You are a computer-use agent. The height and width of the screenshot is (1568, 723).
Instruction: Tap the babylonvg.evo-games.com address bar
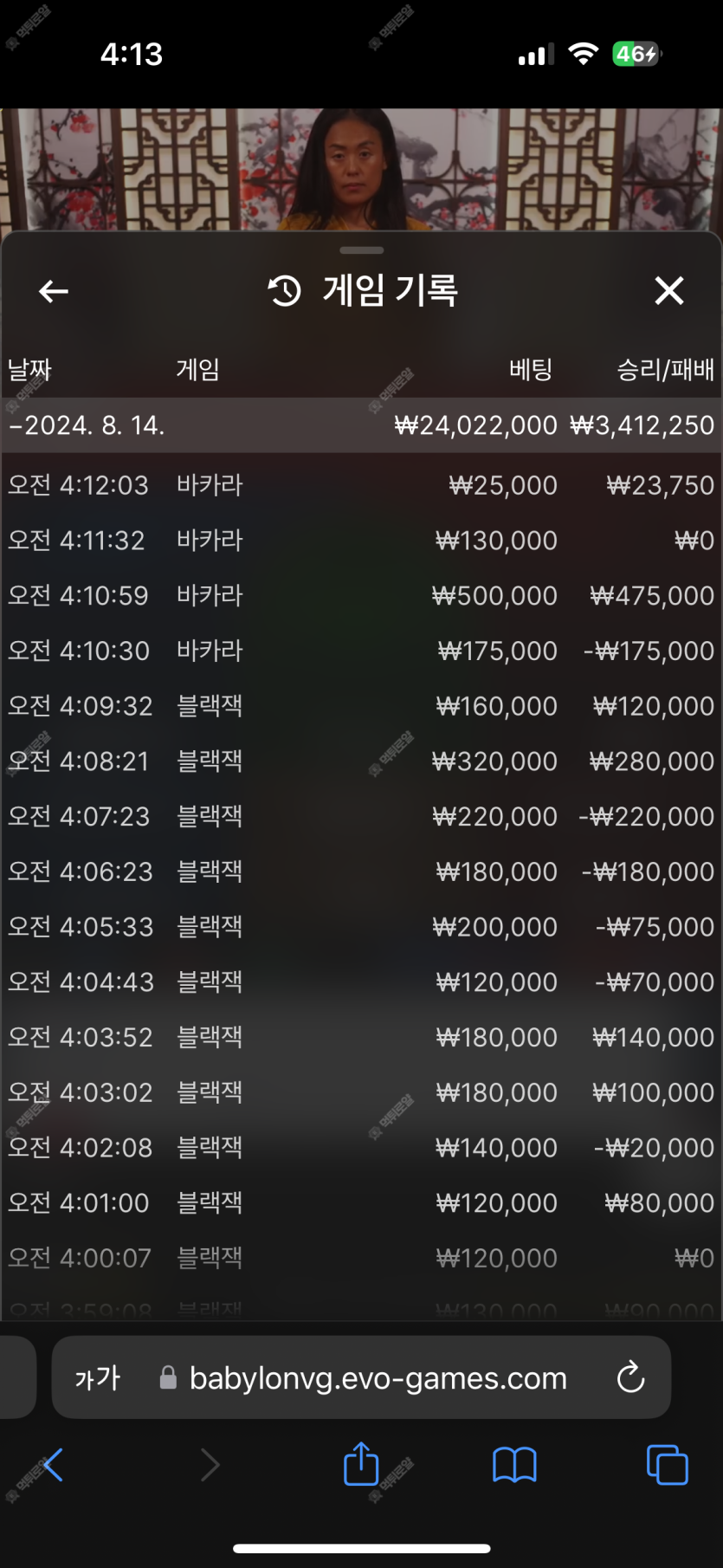click(363, 1377)
